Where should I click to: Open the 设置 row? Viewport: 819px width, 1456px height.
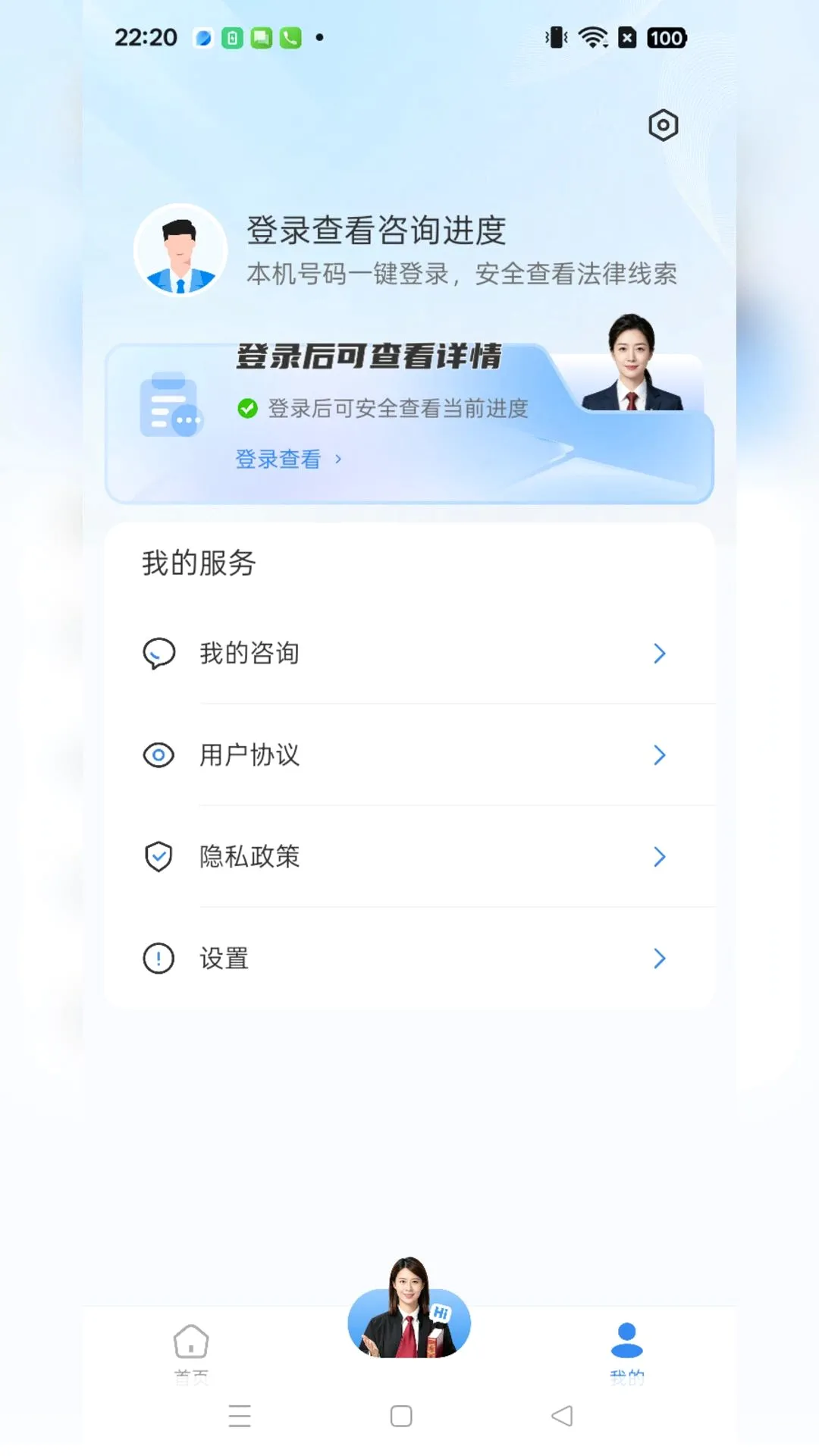coord(409,958)
